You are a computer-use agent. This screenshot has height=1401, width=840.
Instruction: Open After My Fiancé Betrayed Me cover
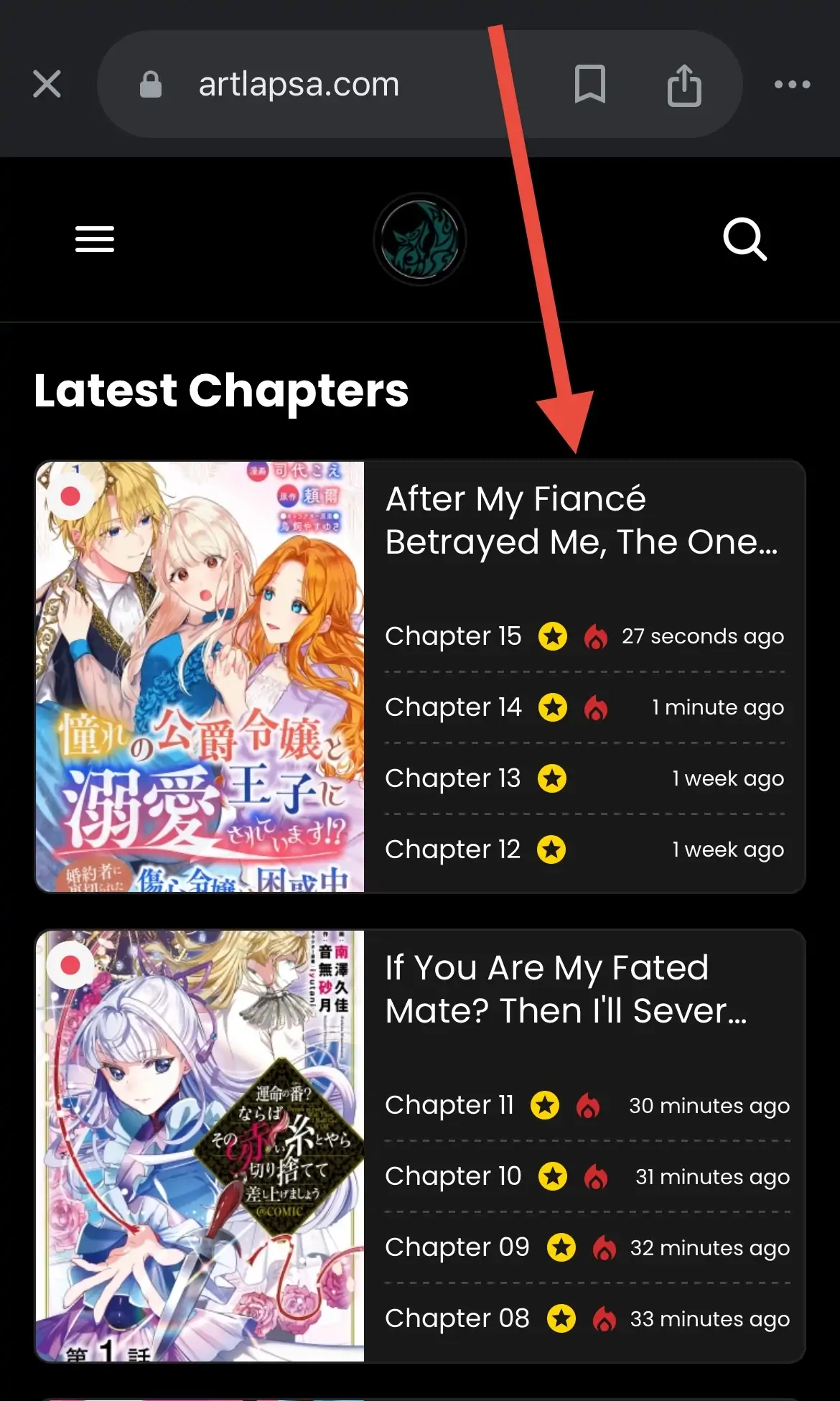click(200, 676)
